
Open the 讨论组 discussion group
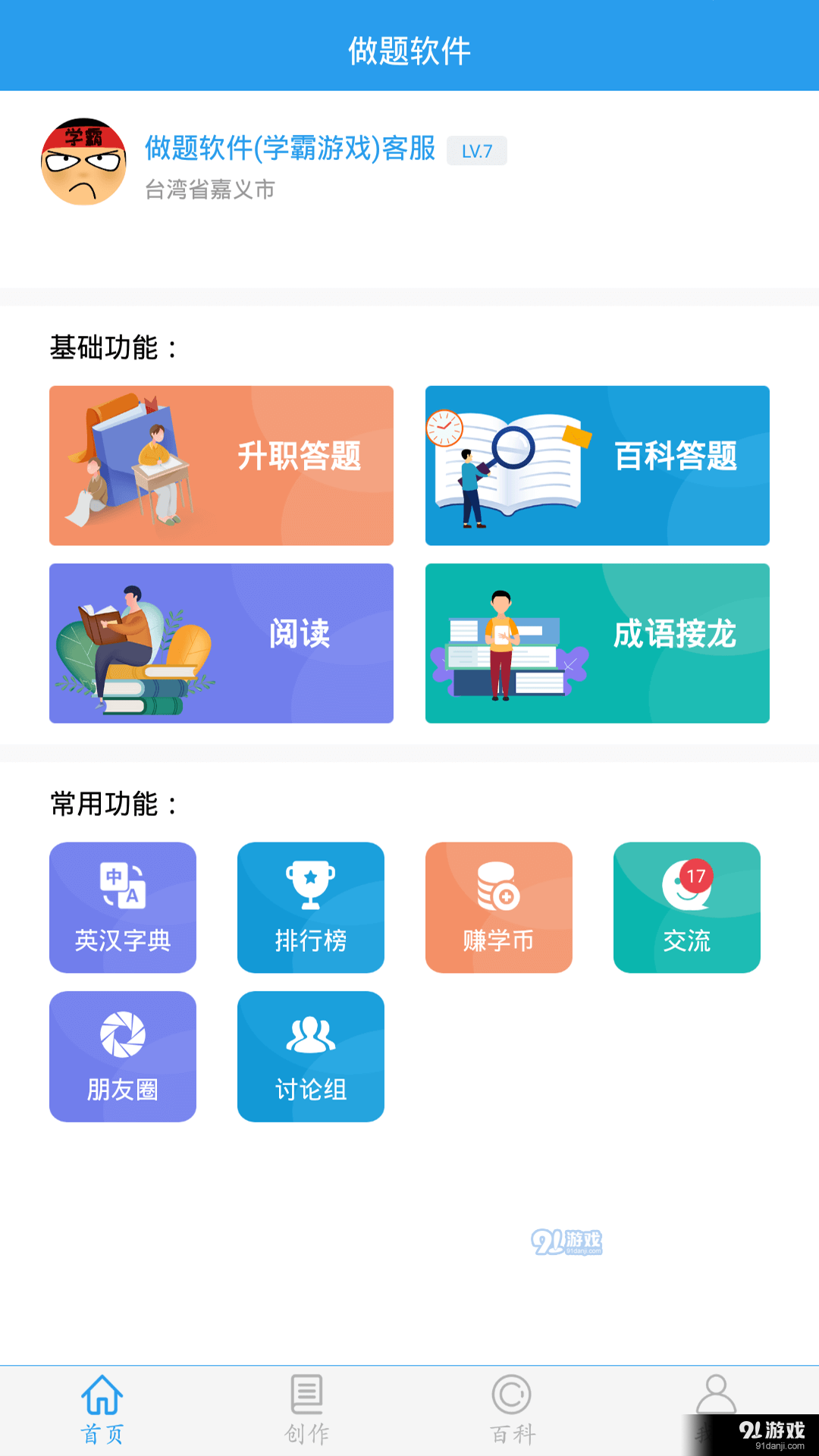310,1056
